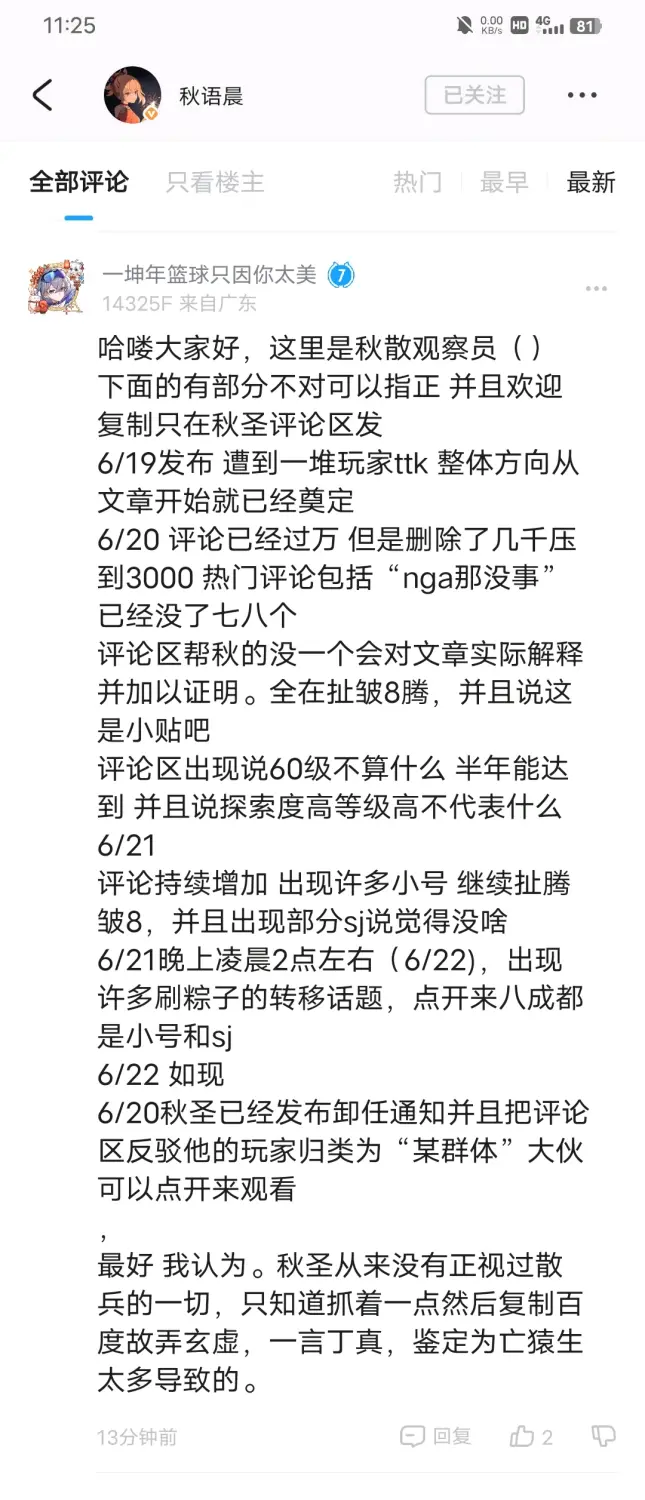645x1500 pixels.
Task: Switch to 全部评论 tab
Action: tap(78, 182)
